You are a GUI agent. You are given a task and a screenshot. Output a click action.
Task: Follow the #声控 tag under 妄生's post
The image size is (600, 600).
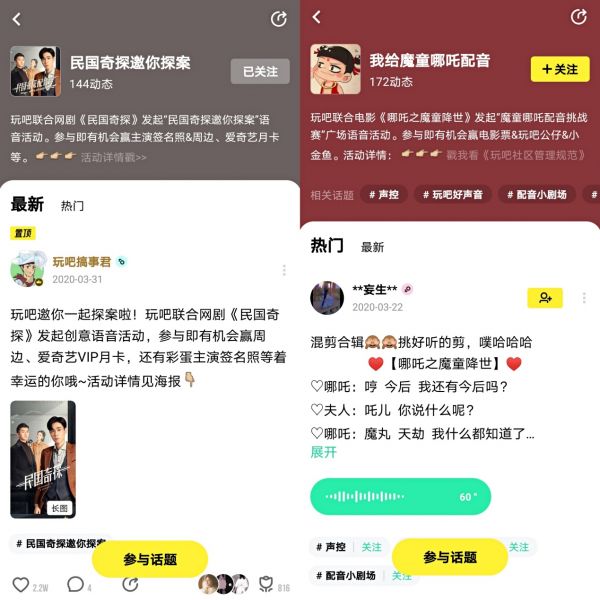click(371, 547)
